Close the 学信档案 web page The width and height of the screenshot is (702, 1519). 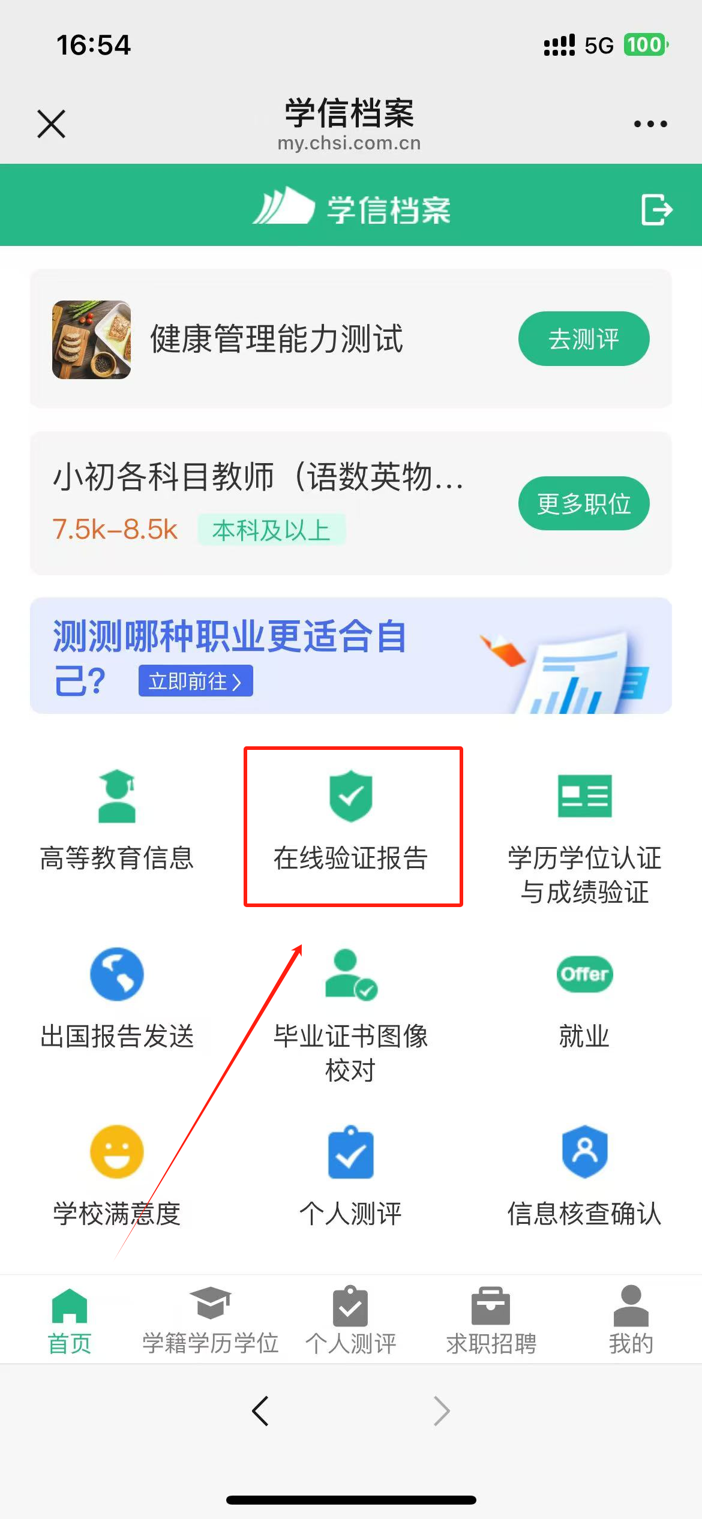pyautogui.click(x=51, y=124)
